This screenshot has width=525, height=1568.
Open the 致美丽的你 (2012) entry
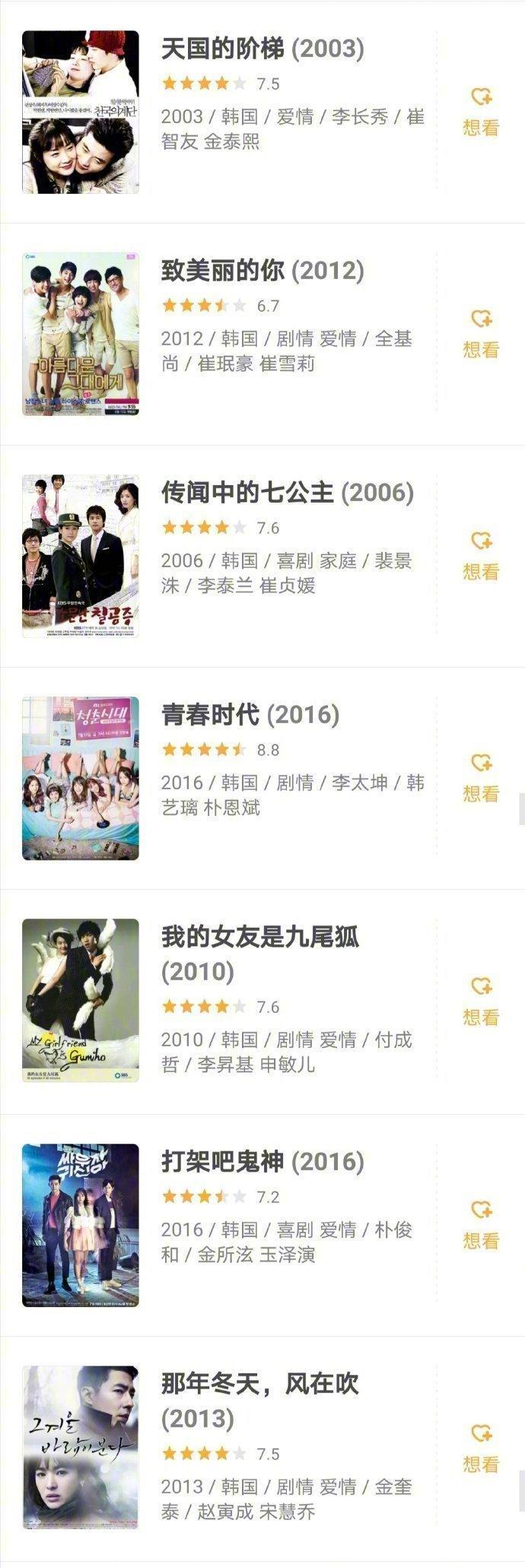pyautogui.click(x=262, y=271)
